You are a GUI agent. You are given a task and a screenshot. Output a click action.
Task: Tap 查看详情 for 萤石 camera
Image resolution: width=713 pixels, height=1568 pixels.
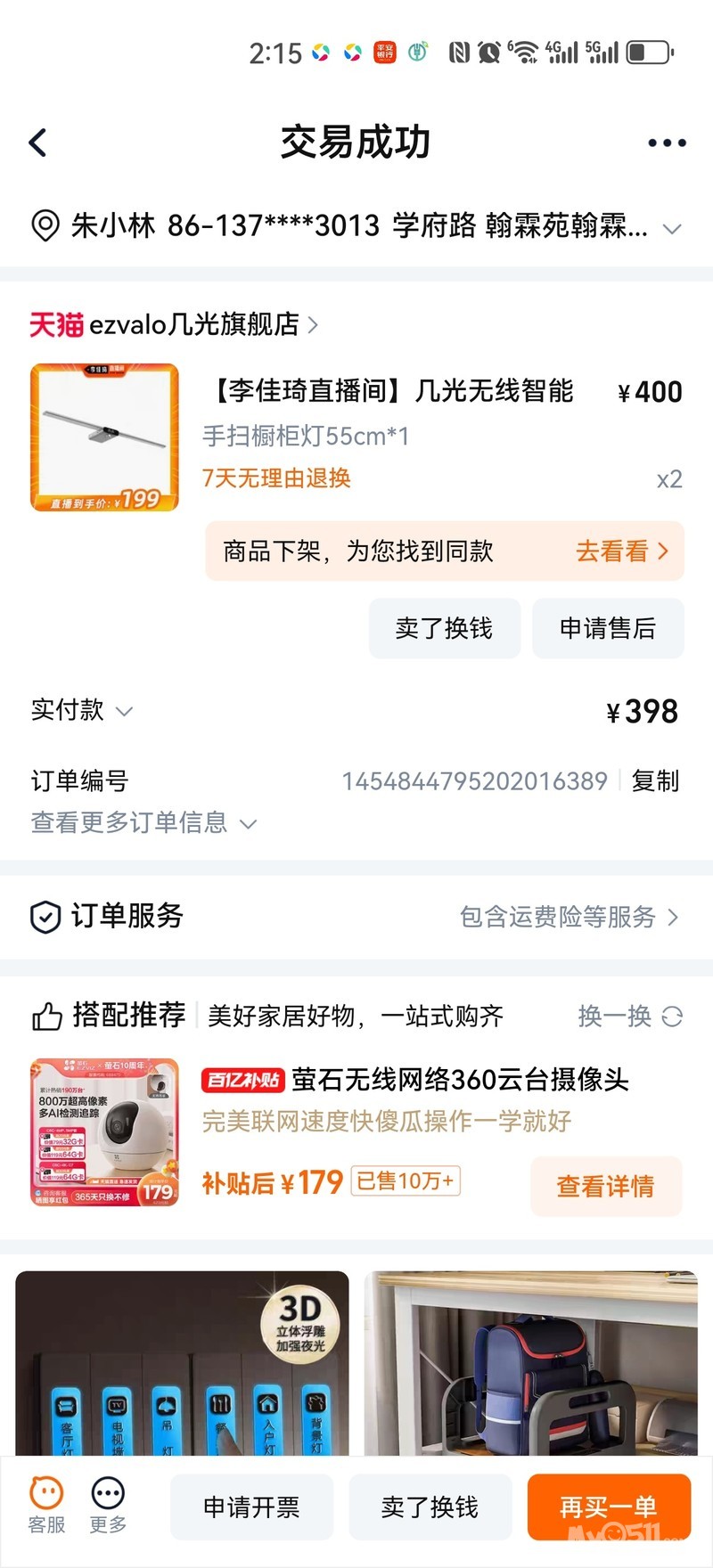(605, 1186)
